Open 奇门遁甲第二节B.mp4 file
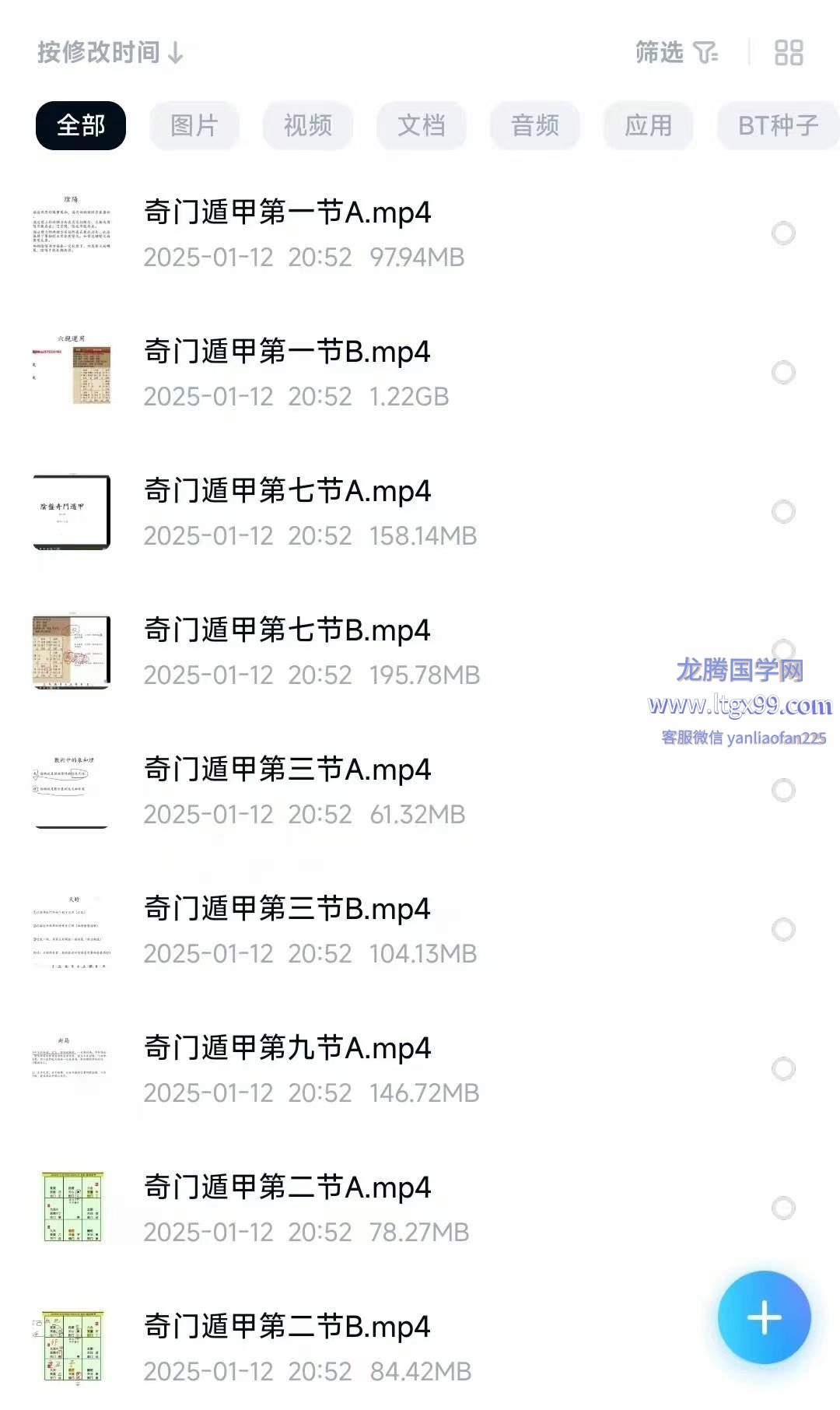Viewport: 840px width, 1410px height. point(287,1328)
